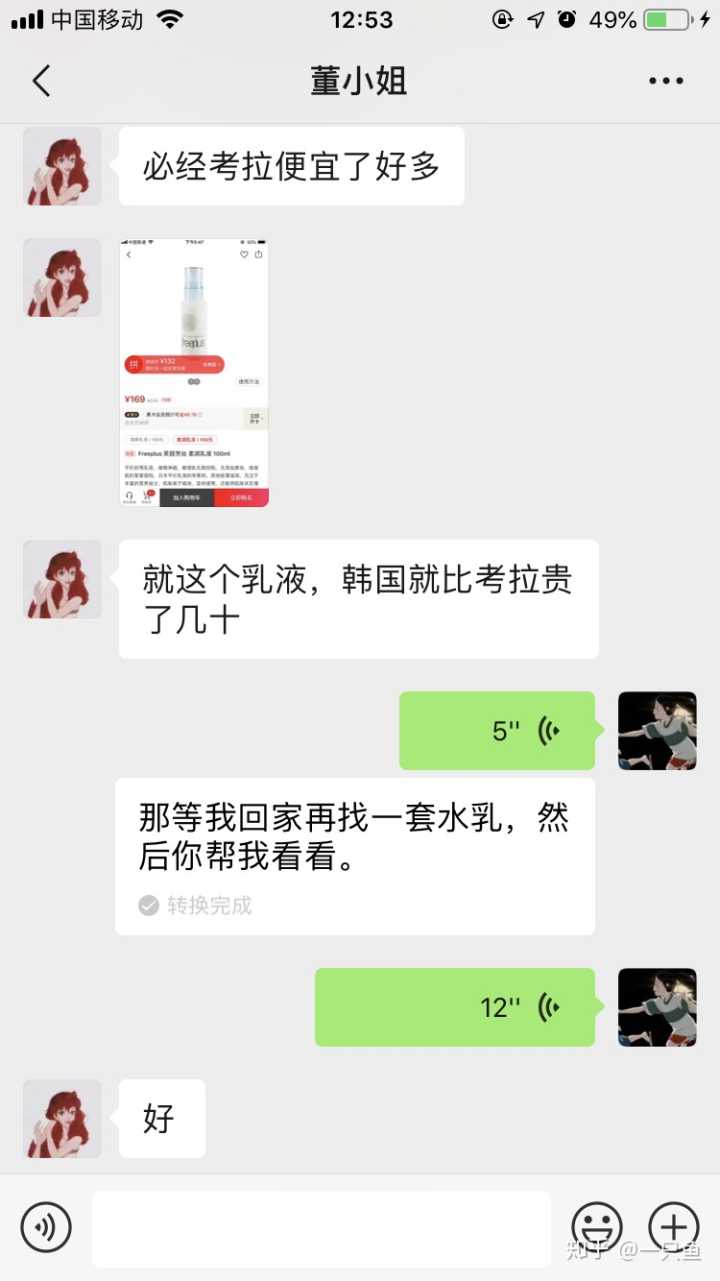Play the 12-second voice message

[x=455, y=1007]
